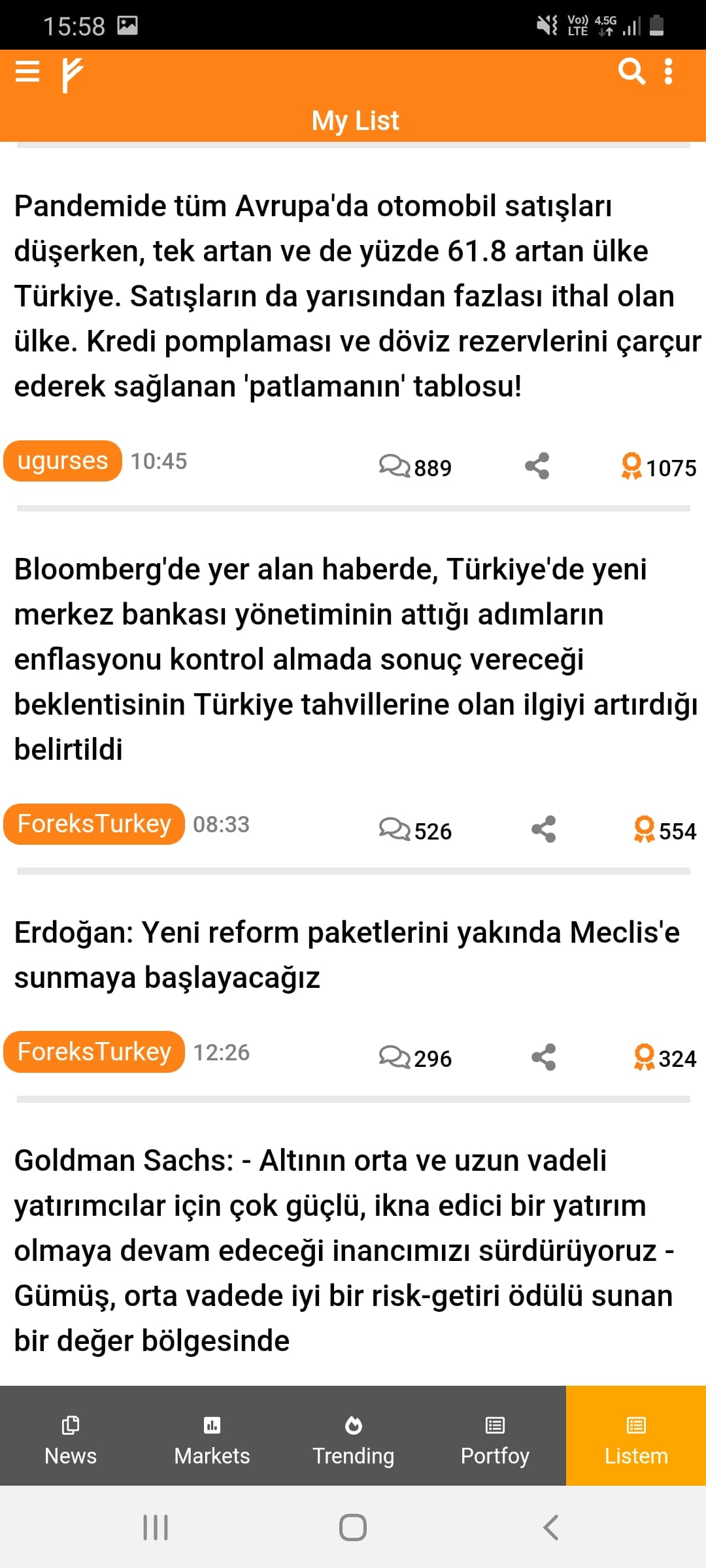Open the hamburger drawer menu
Image resolution: width=706 pixels, height=1568 pixels.
click(x=27, y=71)
